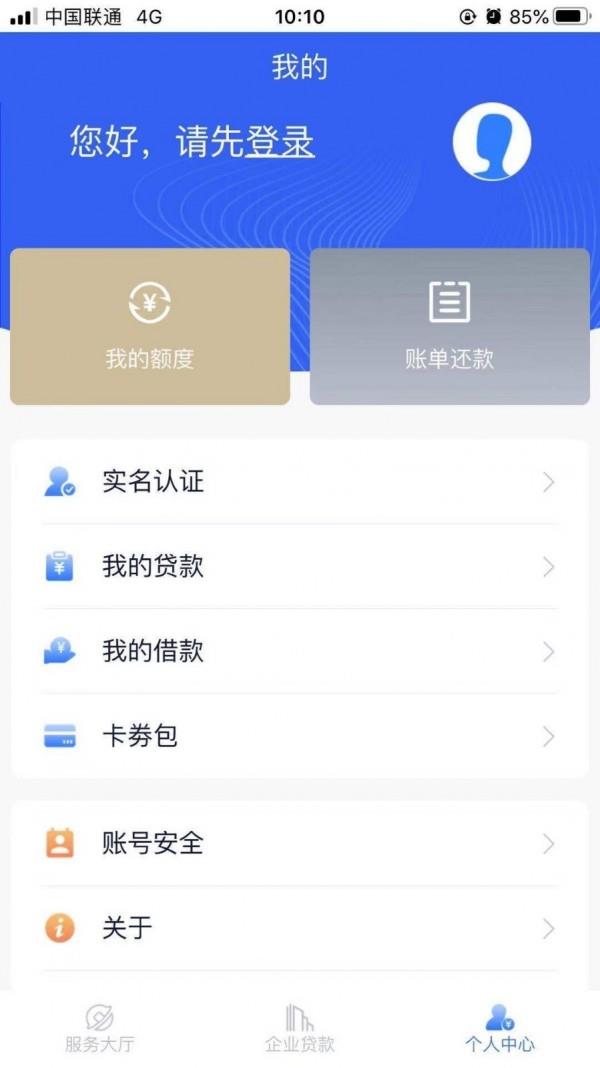This screenshot has width=600, height=1068.
Task: Switch to the 服务大厅 tab
Action: pos(99,1028)
